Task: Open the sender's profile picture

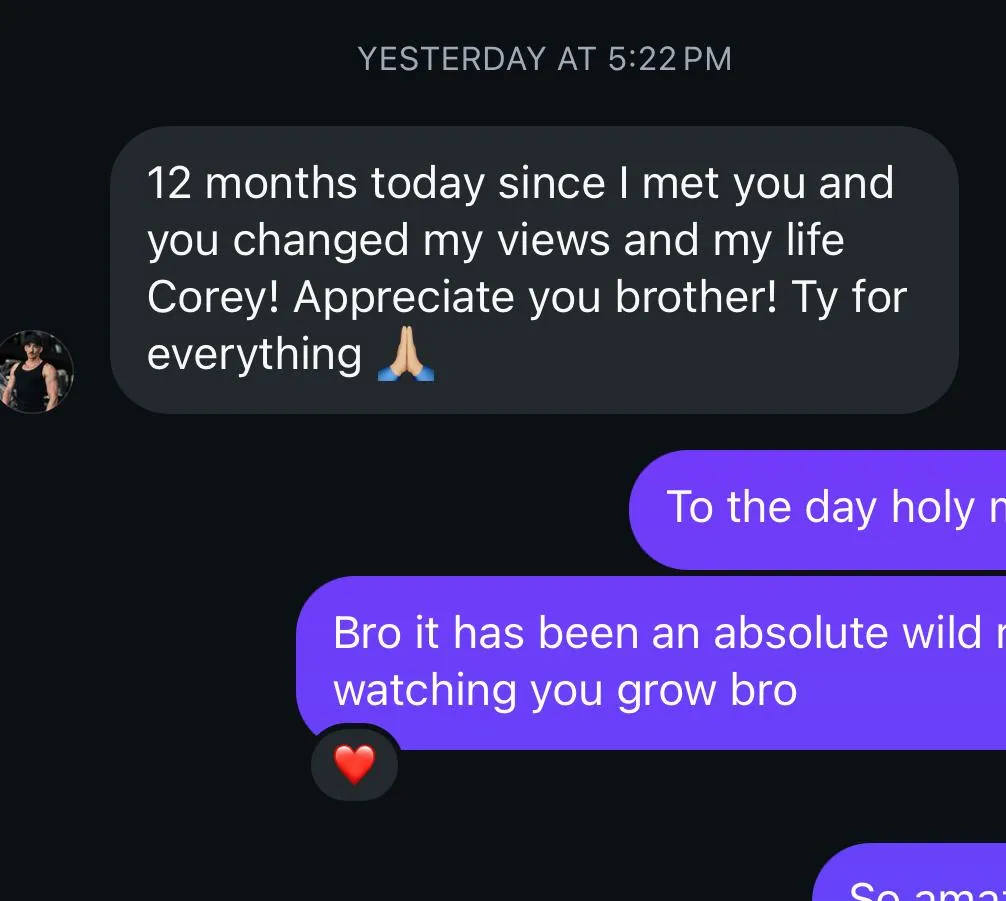Action: pyautogui.click(x=35, y=372)
